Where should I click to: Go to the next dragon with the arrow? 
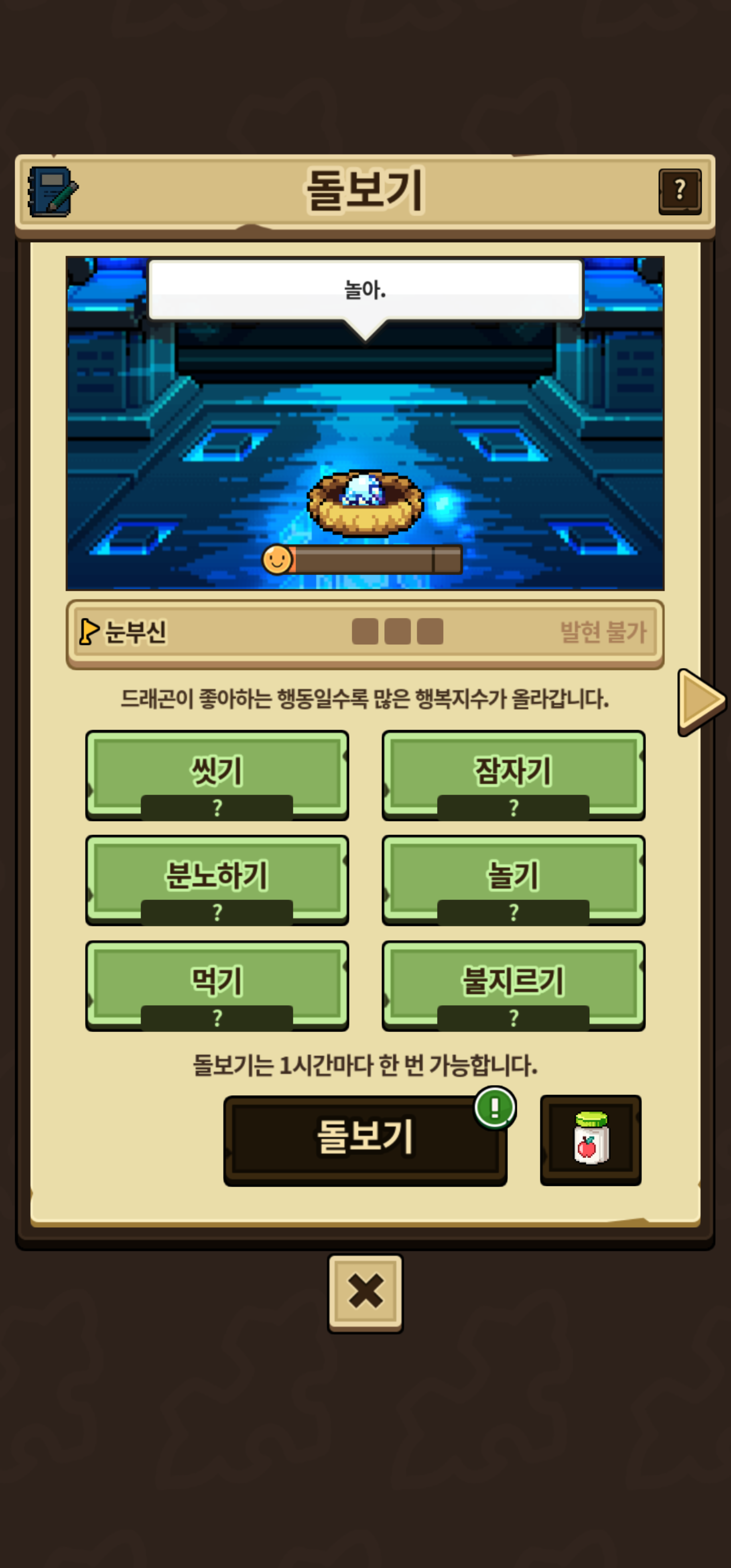(700, 701)
